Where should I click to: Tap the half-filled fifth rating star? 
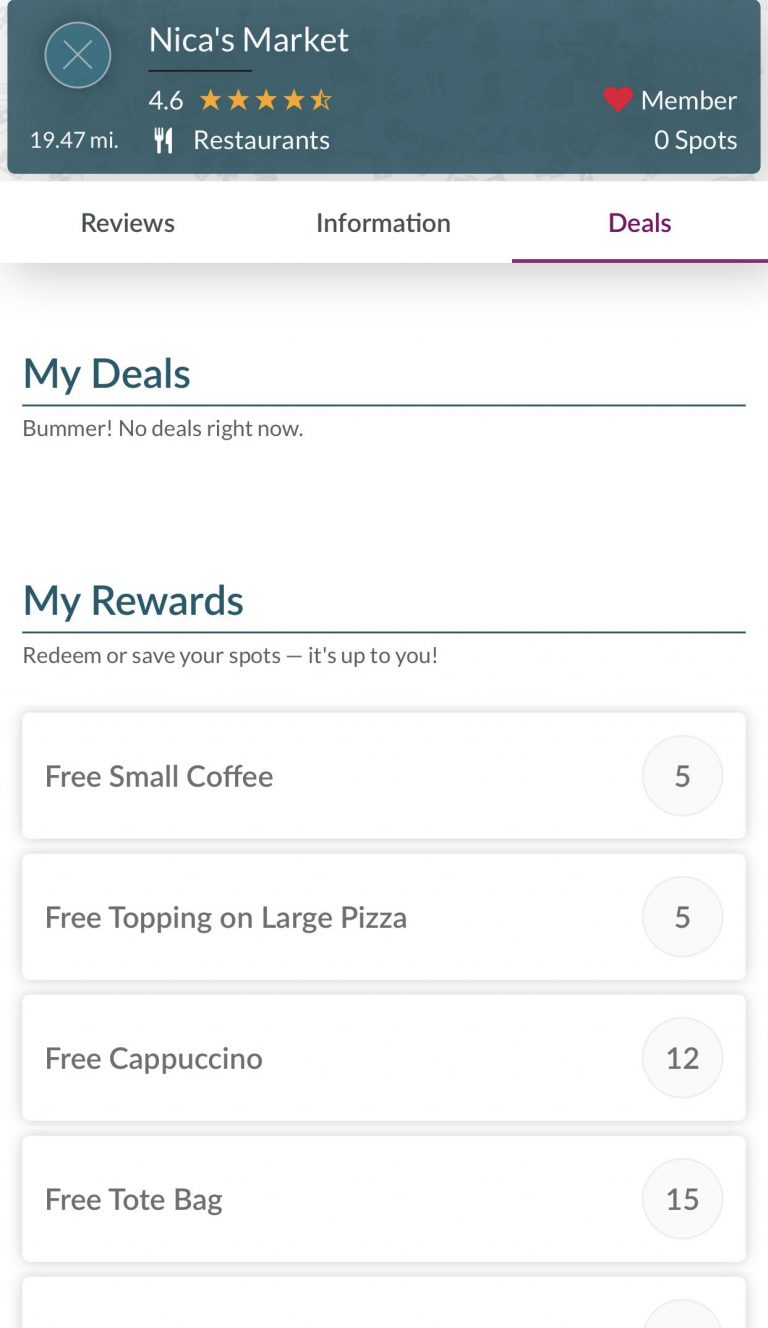pos(321,100)
